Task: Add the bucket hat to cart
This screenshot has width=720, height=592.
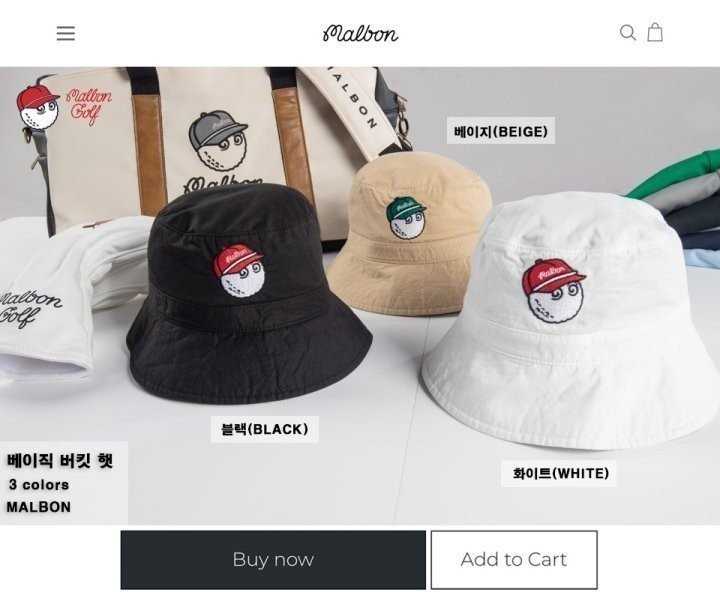Action: (514, 560)
